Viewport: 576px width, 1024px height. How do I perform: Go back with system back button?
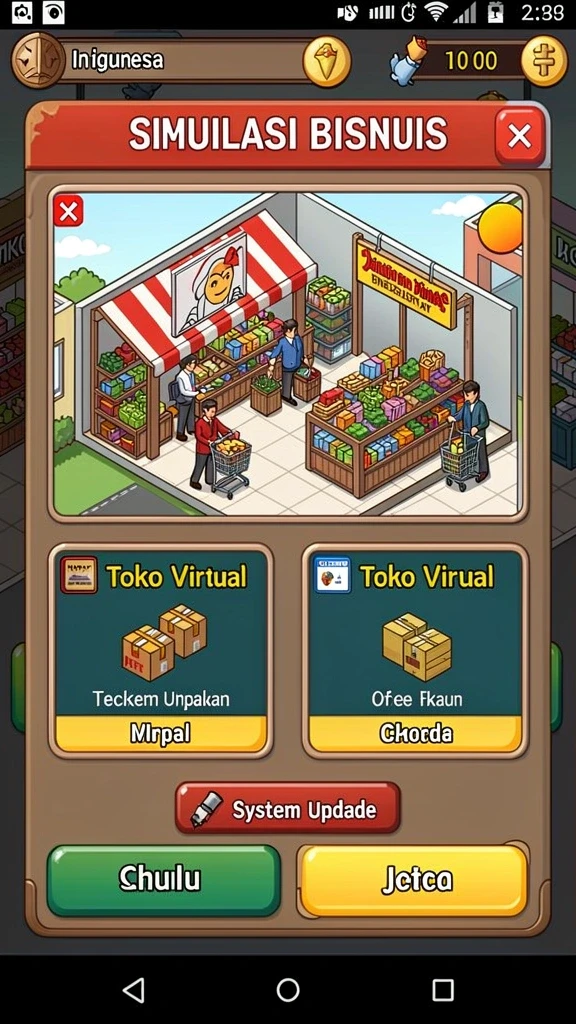pyautogui.click(x=134, y=990)
